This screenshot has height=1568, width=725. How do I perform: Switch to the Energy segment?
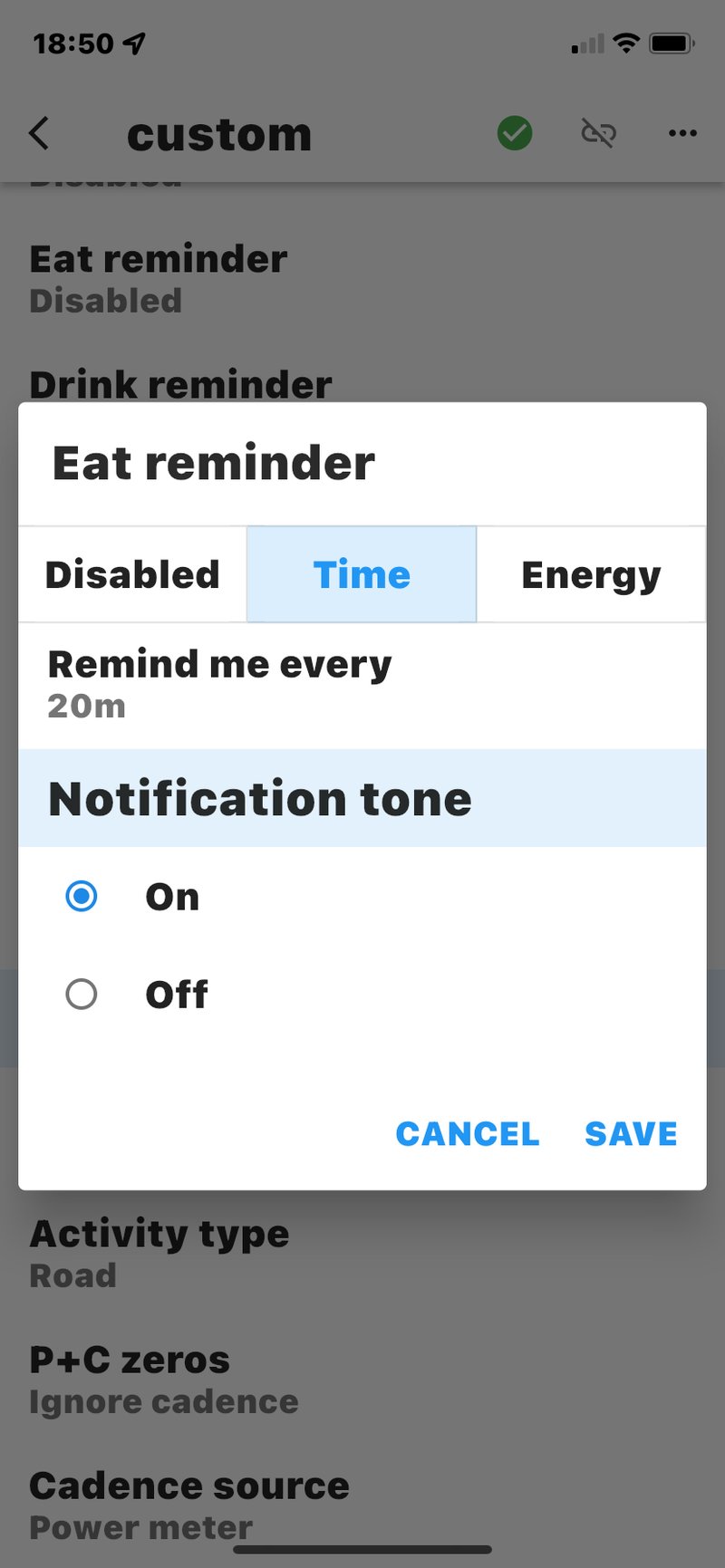pyautogui.click(x=591, y=574)
